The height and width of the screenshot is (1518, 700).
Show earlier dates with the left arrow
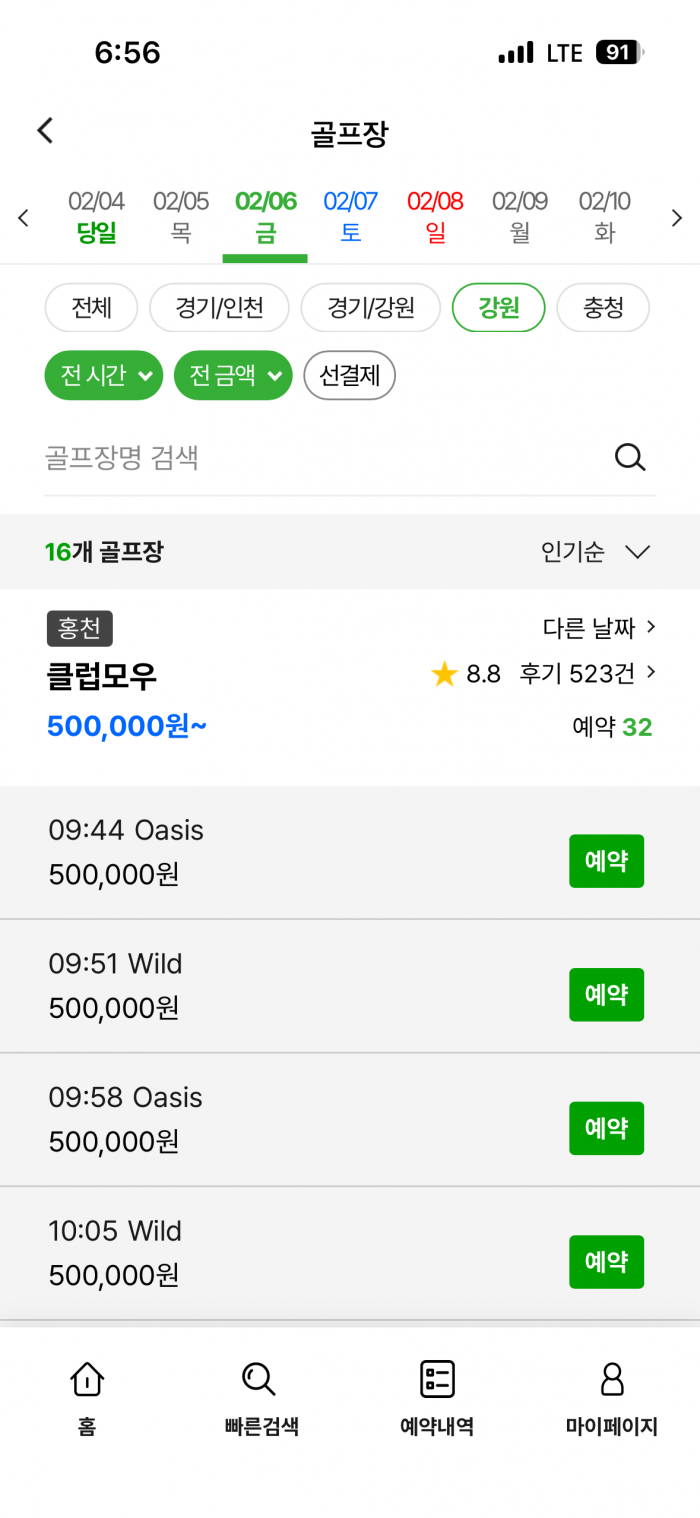pos(24,218)
